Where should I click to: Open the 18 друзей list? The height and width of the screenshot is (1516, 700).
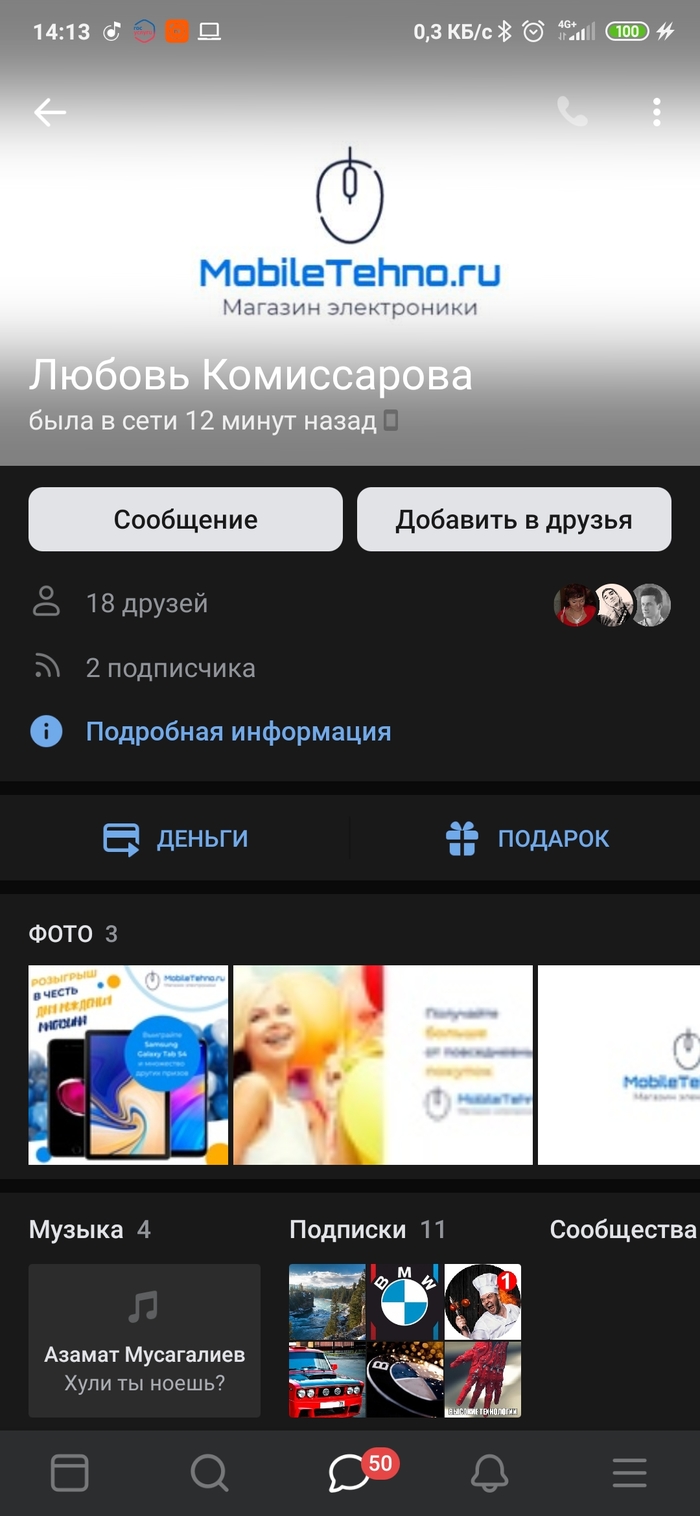pyautogui.click(x=146, y=603)
